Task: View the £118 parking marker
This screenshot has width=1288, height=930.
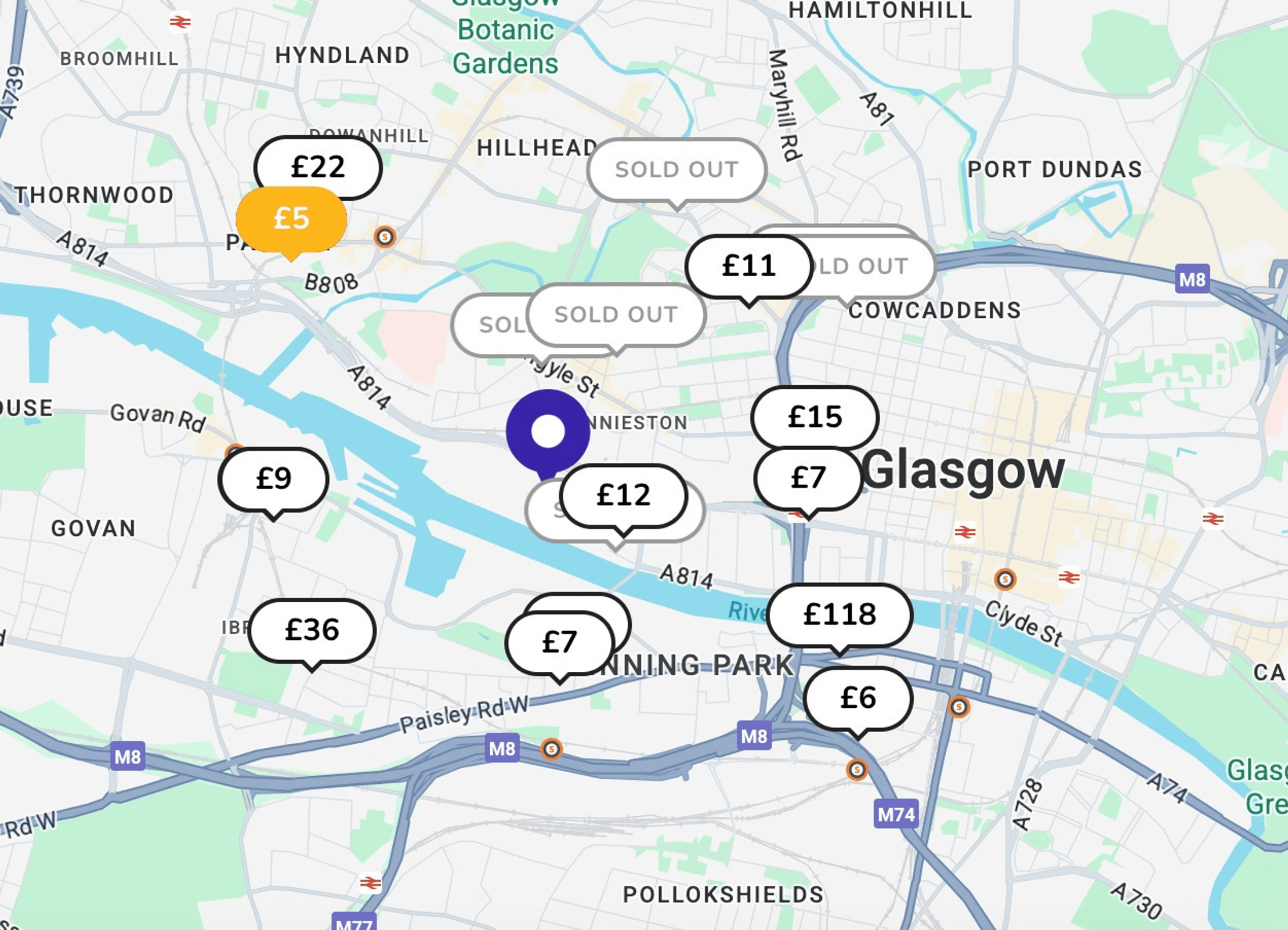Action: [840, 614]
